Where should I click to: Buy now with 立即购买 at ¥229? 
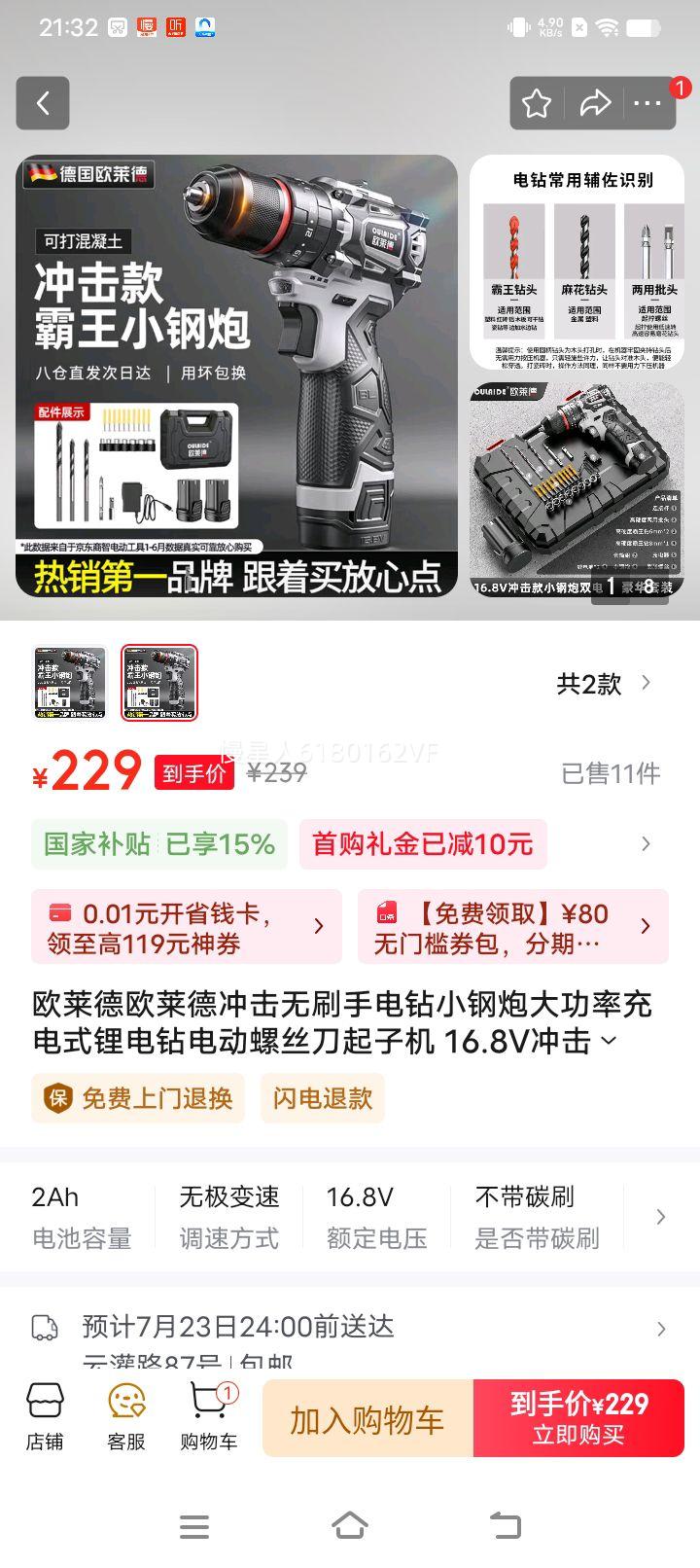(579, 1419)
